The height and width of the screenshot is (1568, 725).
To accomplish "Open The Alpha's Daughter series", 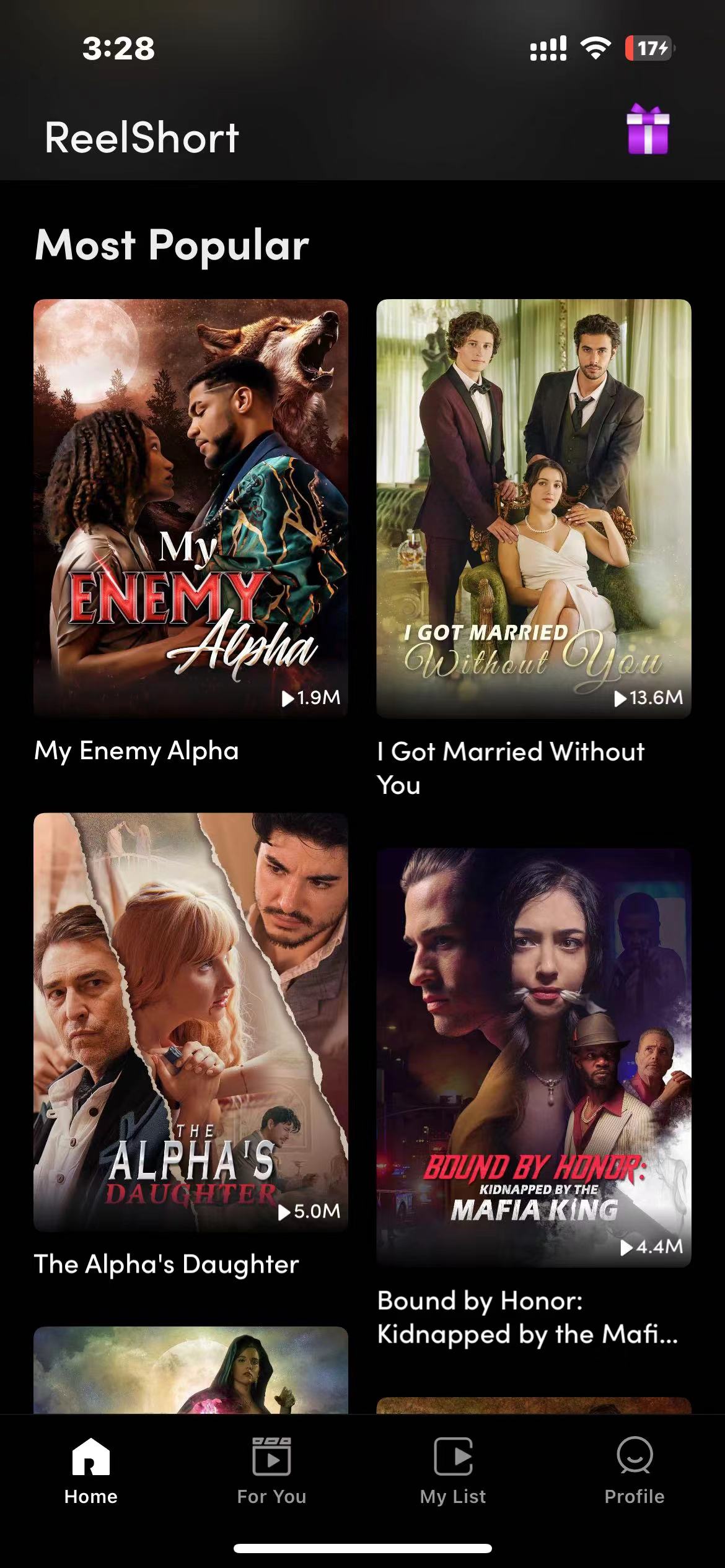I will point(191,1022).
